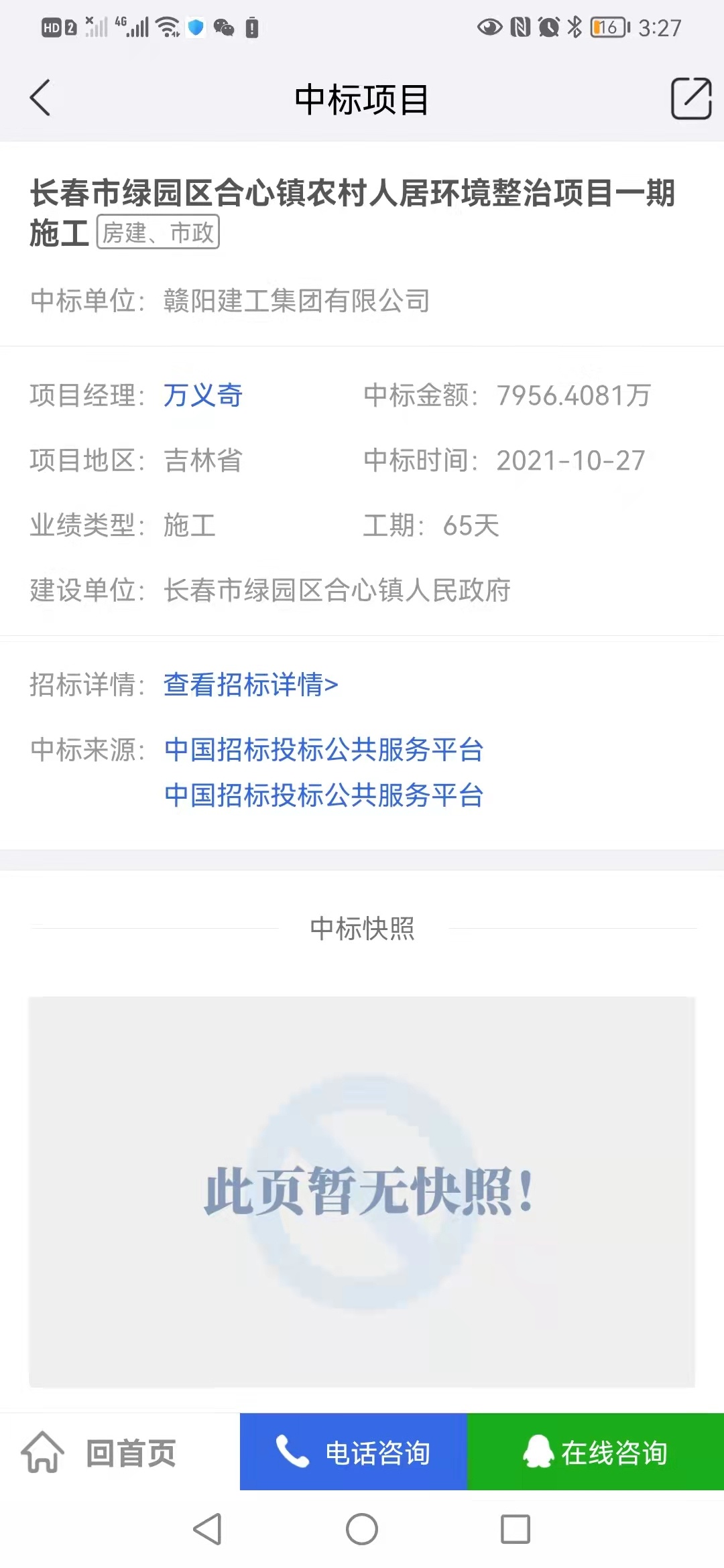Open project manager 万义奇's profile
724x1568 pixels.
(x=202, y=395)
